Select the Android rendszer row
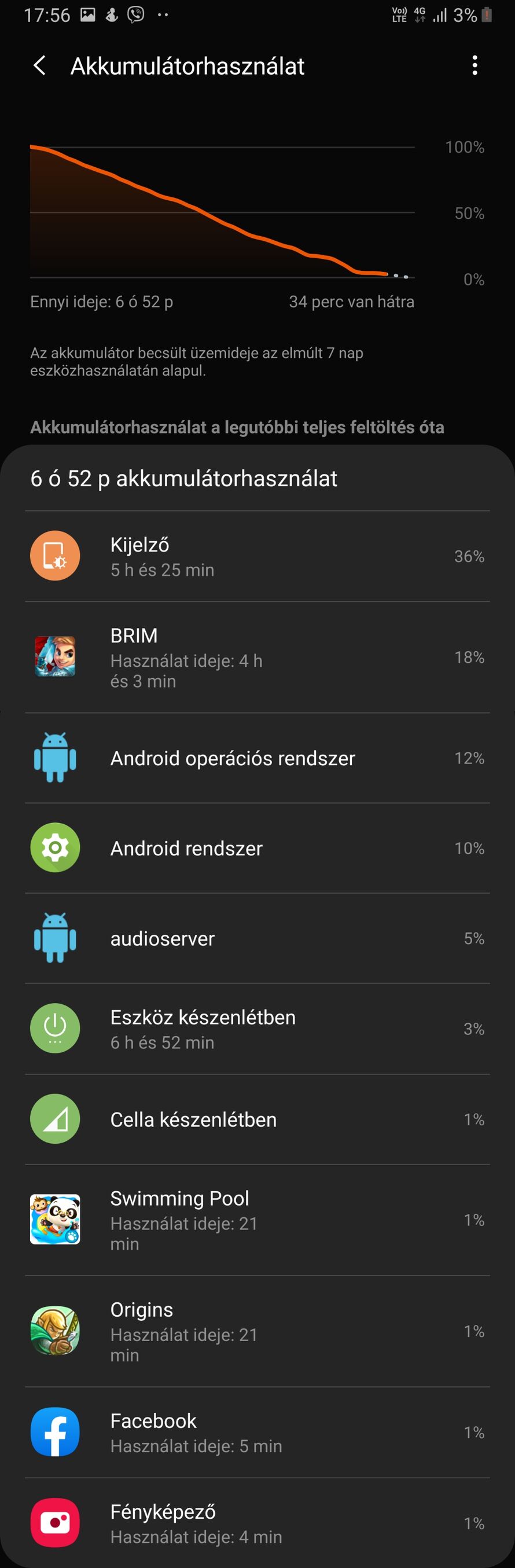This screenshot has height=1568, width=515. click(257, 849)
